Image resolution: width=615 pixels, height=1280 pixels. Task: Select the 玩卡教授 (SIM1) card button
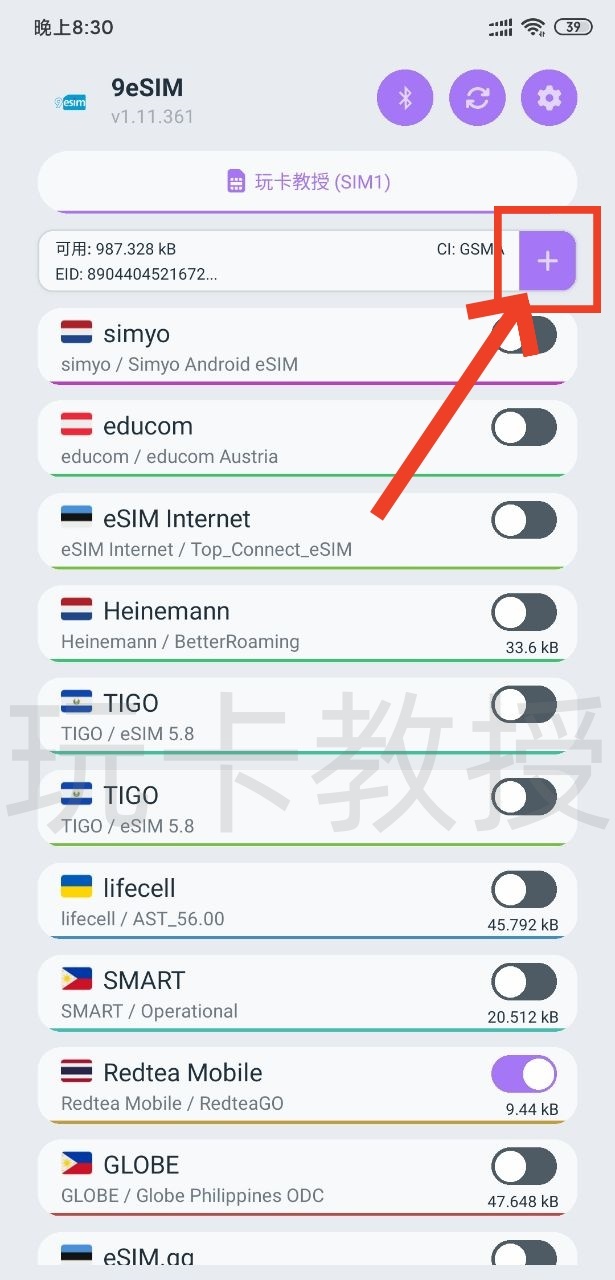pos(307,182)
